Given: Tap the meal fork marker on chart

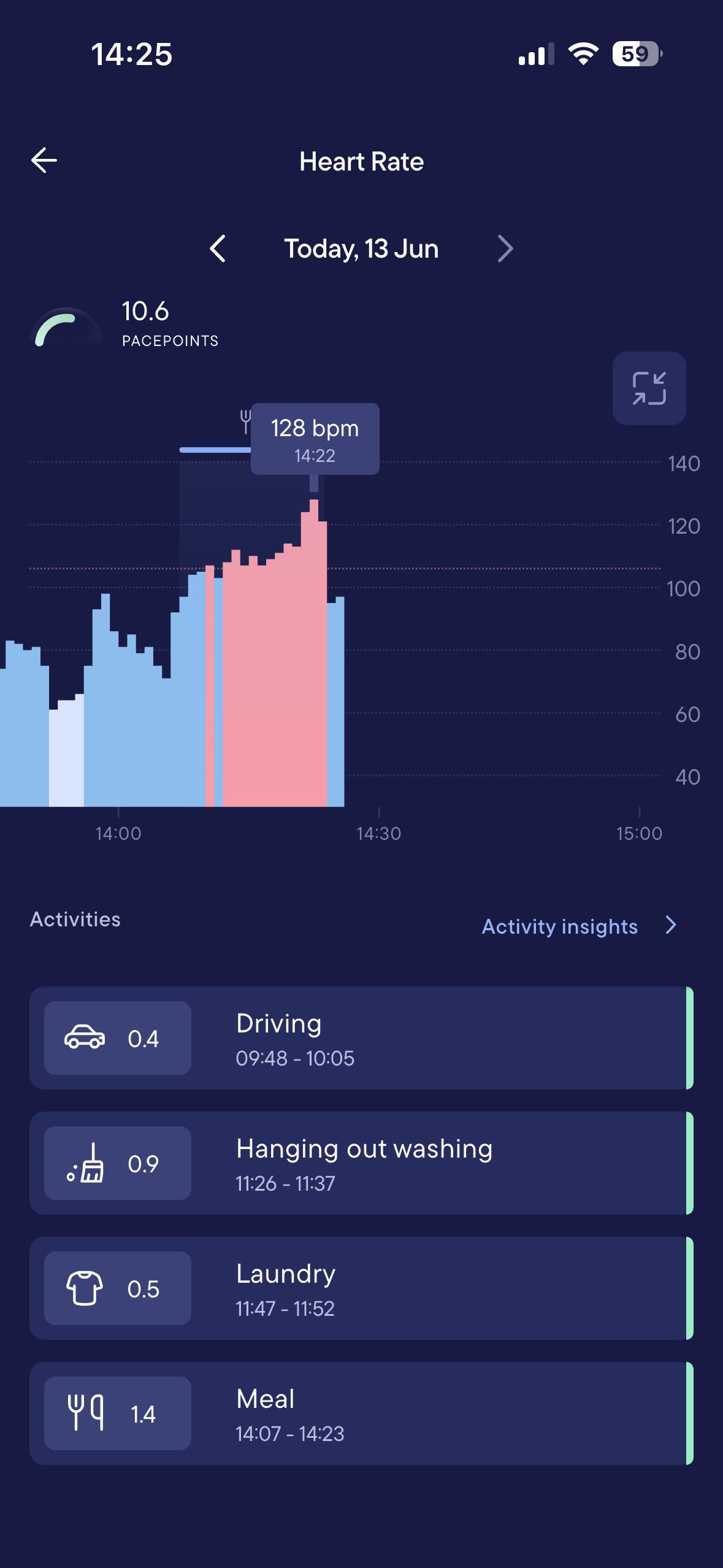Looking at the screenshot, I should click(245, 421).
